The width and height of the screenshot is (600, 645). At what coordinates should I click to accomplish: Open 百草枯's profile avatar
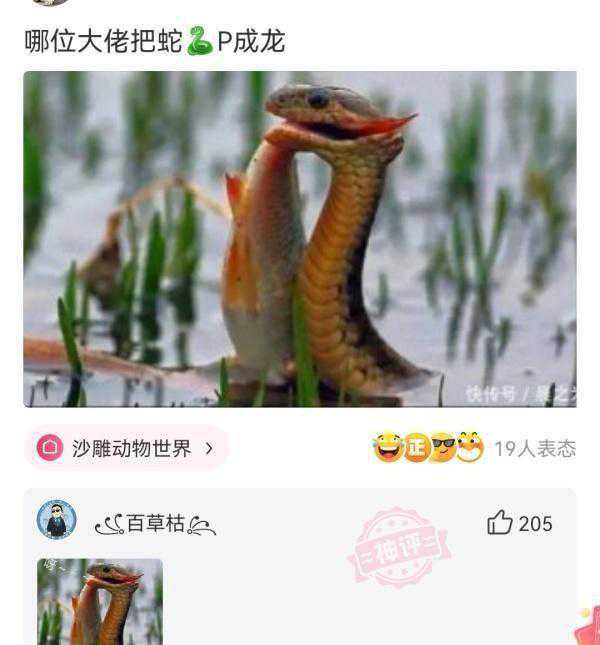click(x=56, y=520)
